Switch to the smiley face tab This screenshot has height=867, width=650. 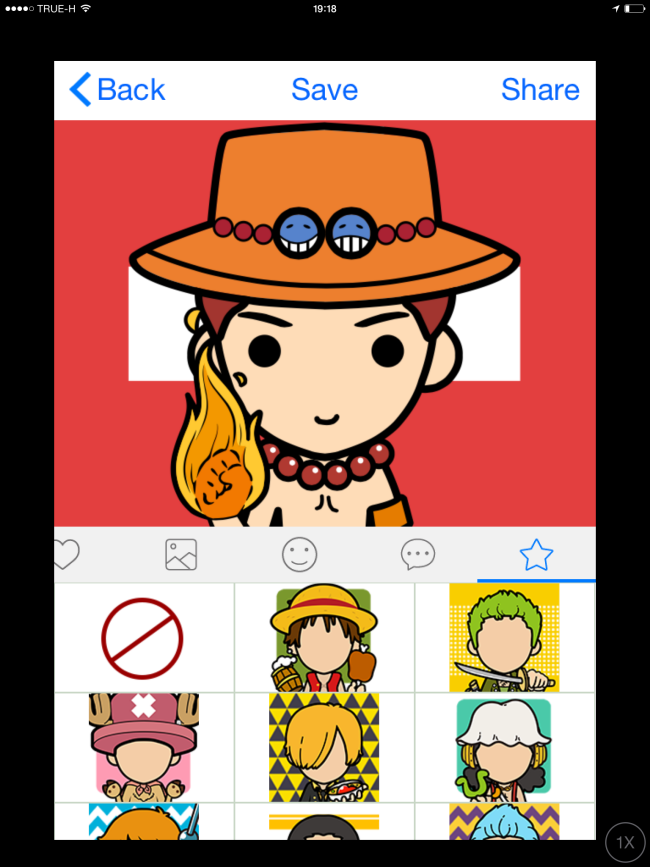point(299,554)
